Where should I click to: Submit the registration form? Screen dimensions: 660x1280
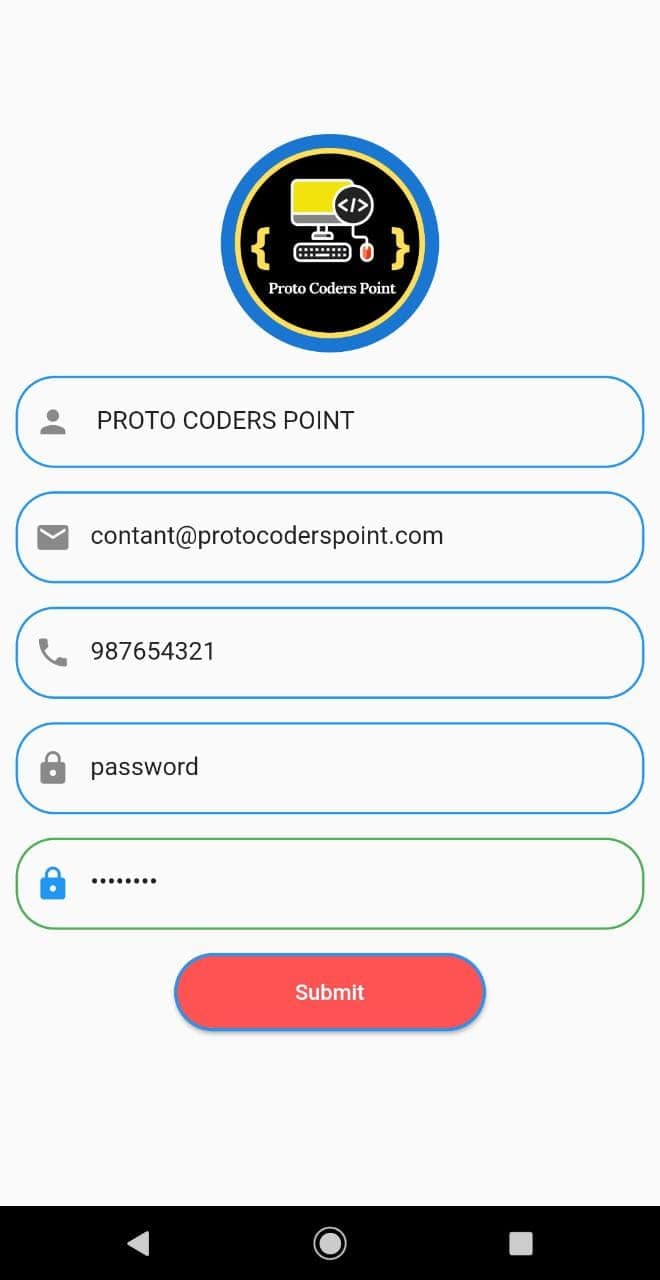coord(330,992)
